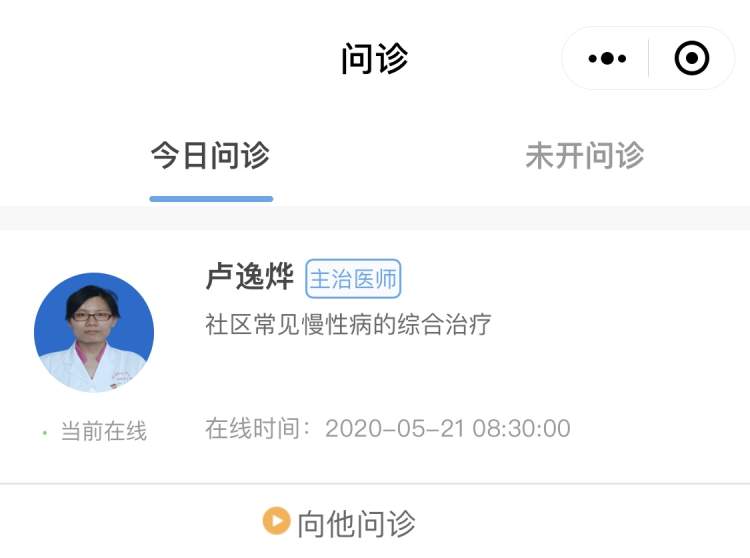Tap 向他问诊 to start consultation
Screen dimensions: 750x558
pyautogui.click(x=340, y=522)
